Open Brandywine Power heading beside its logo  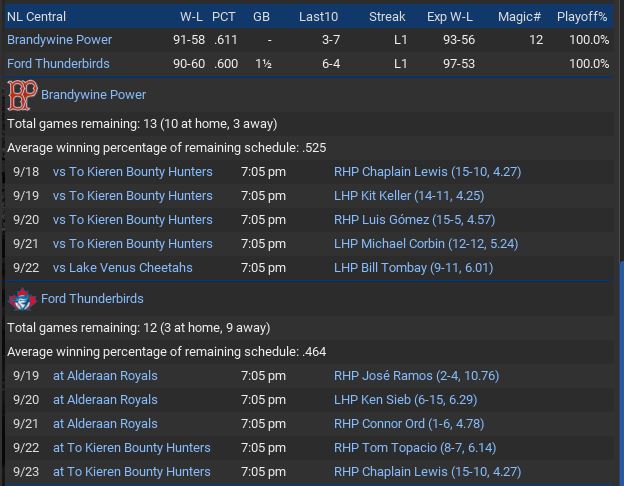click(93, 95)
